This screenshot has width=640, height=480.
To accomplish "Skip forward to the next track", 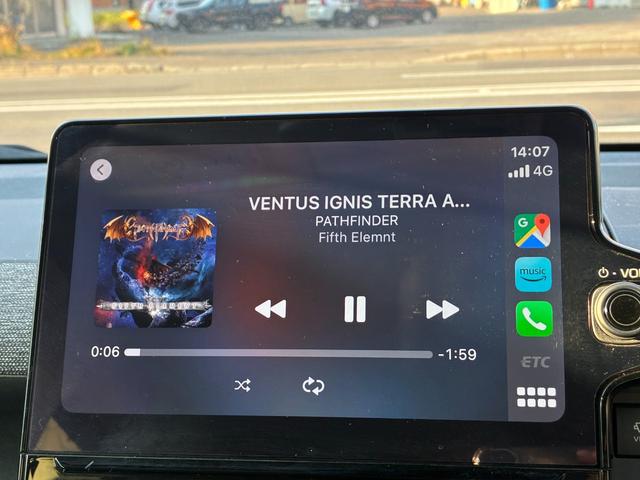I will (441, 309).
